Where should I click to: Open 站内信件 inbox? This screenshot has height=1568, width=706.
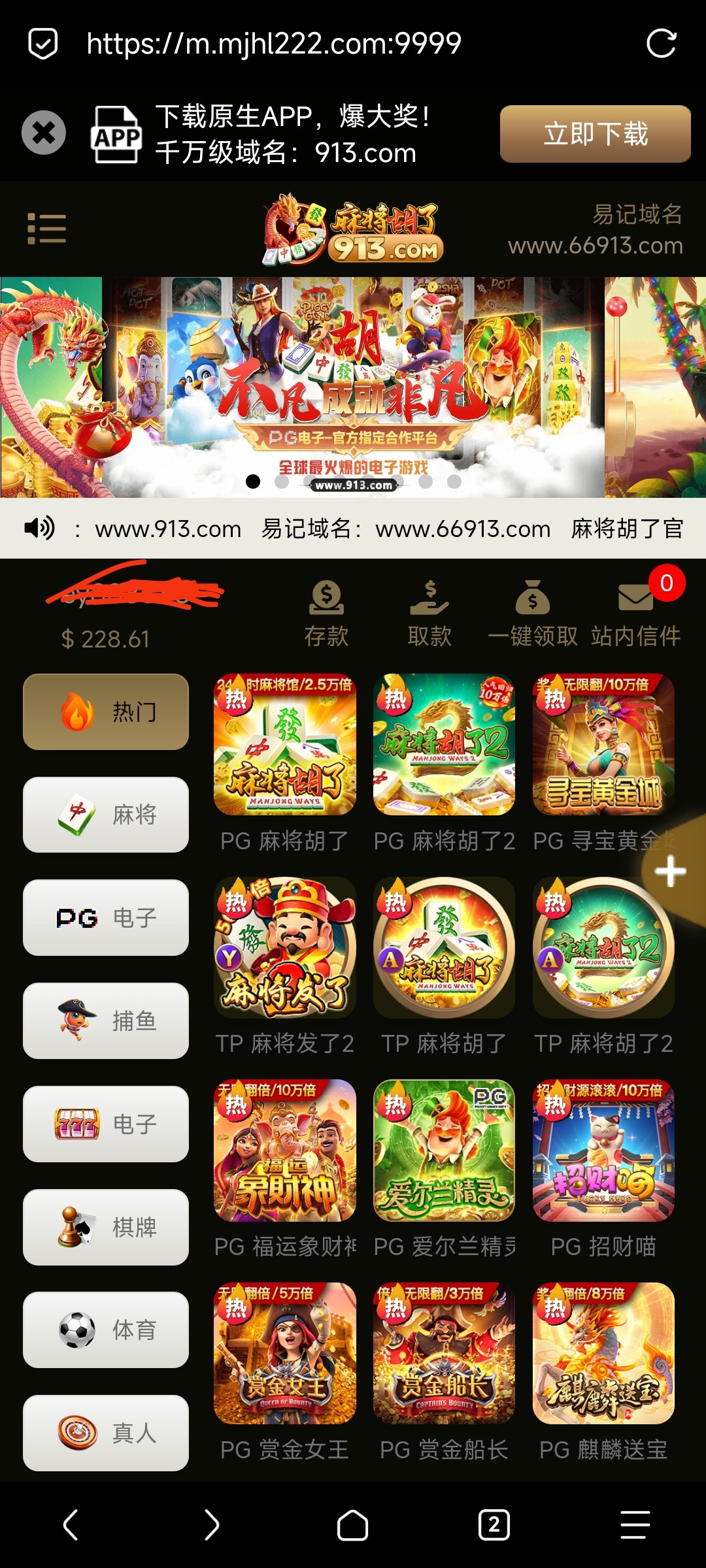636,614
